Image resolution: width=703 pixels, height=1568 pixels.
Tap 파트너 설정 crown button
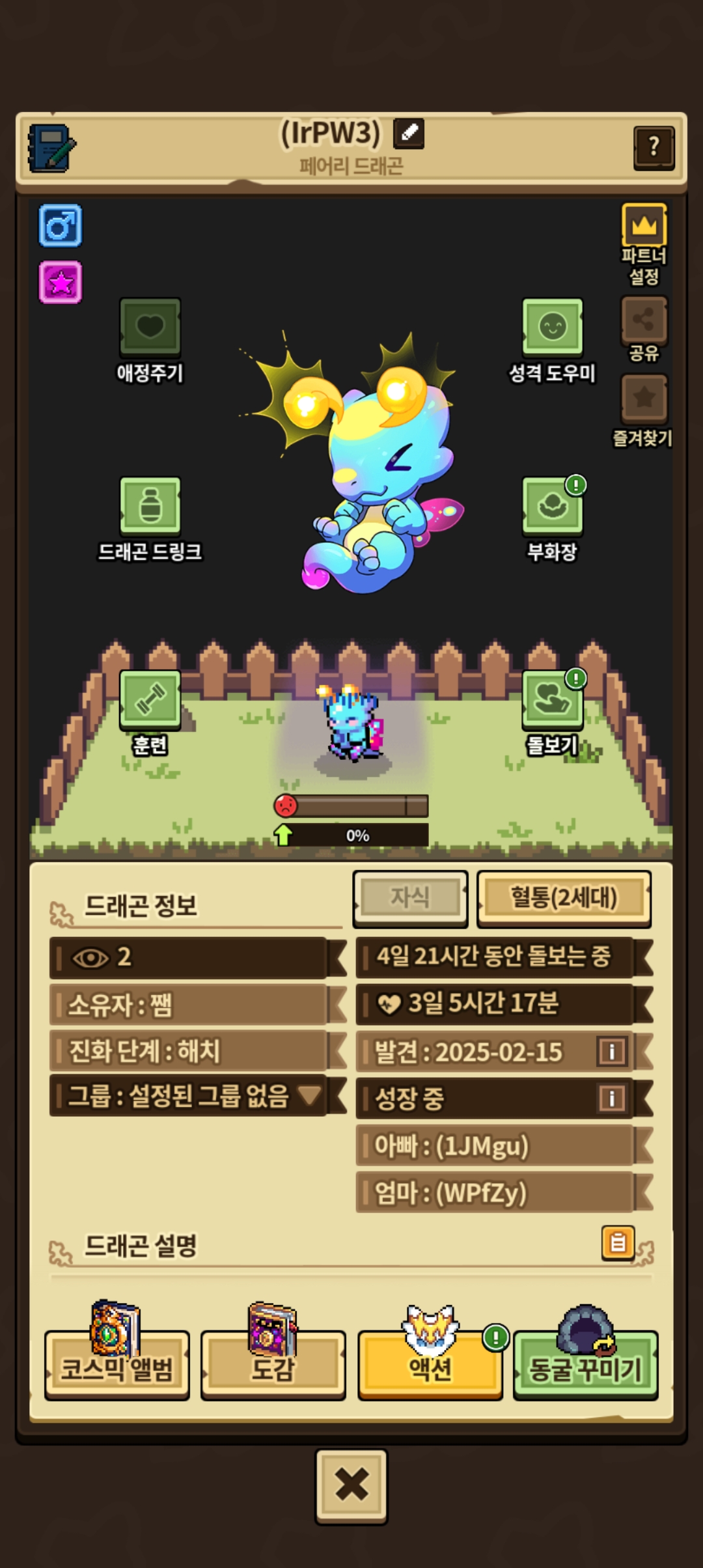[644, 226]
